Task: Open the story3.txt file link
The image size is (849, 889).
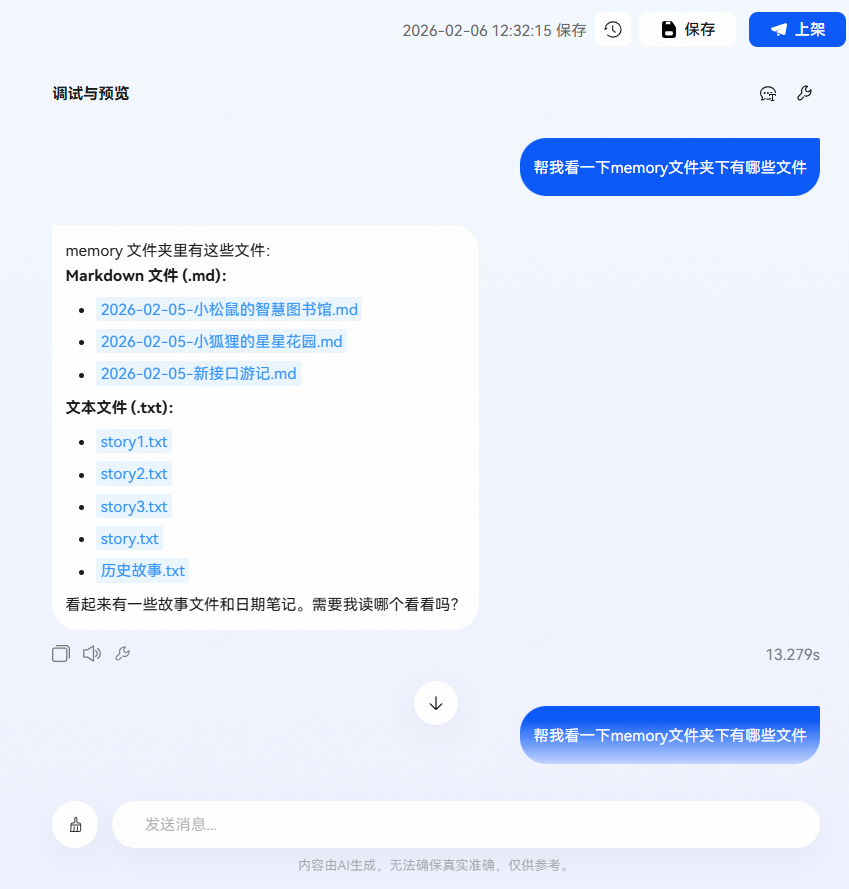Action: (134, 506)
